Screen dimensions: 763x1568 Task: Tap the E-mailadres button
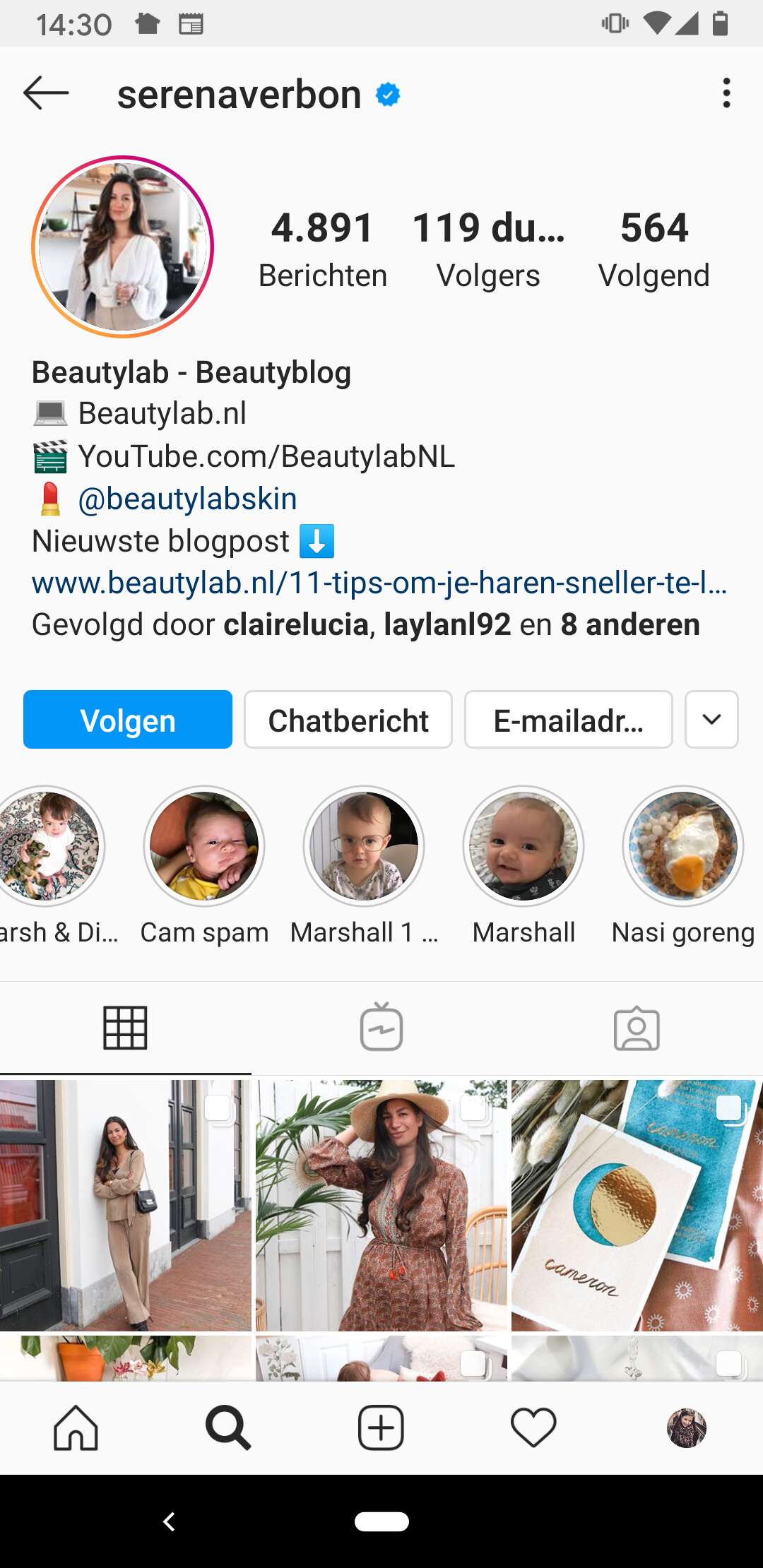tap(569, 720)
